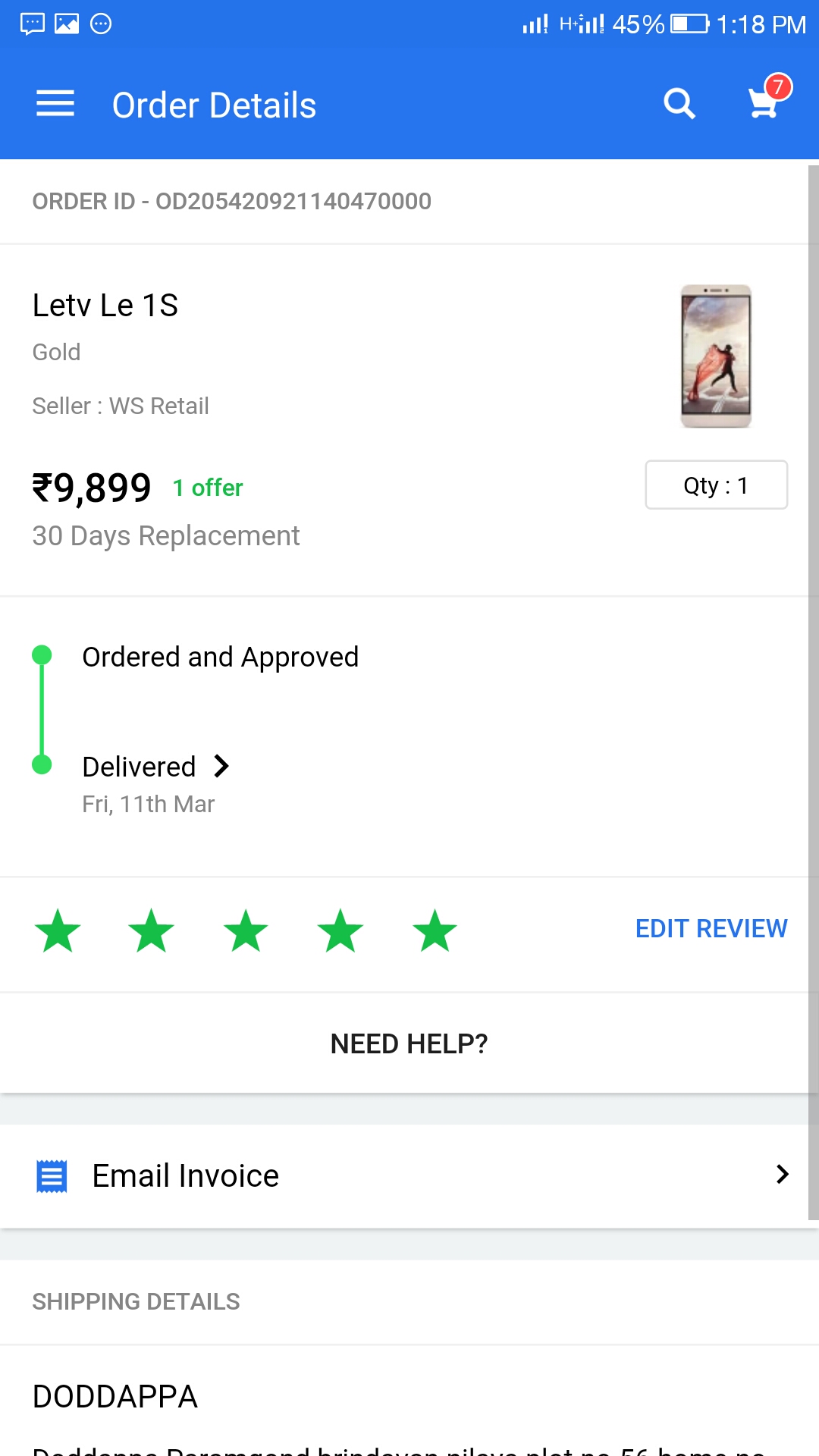This screenshot has width=819, height=1456.
Task: Tap Edit Review
Action: tap(711, 929)
